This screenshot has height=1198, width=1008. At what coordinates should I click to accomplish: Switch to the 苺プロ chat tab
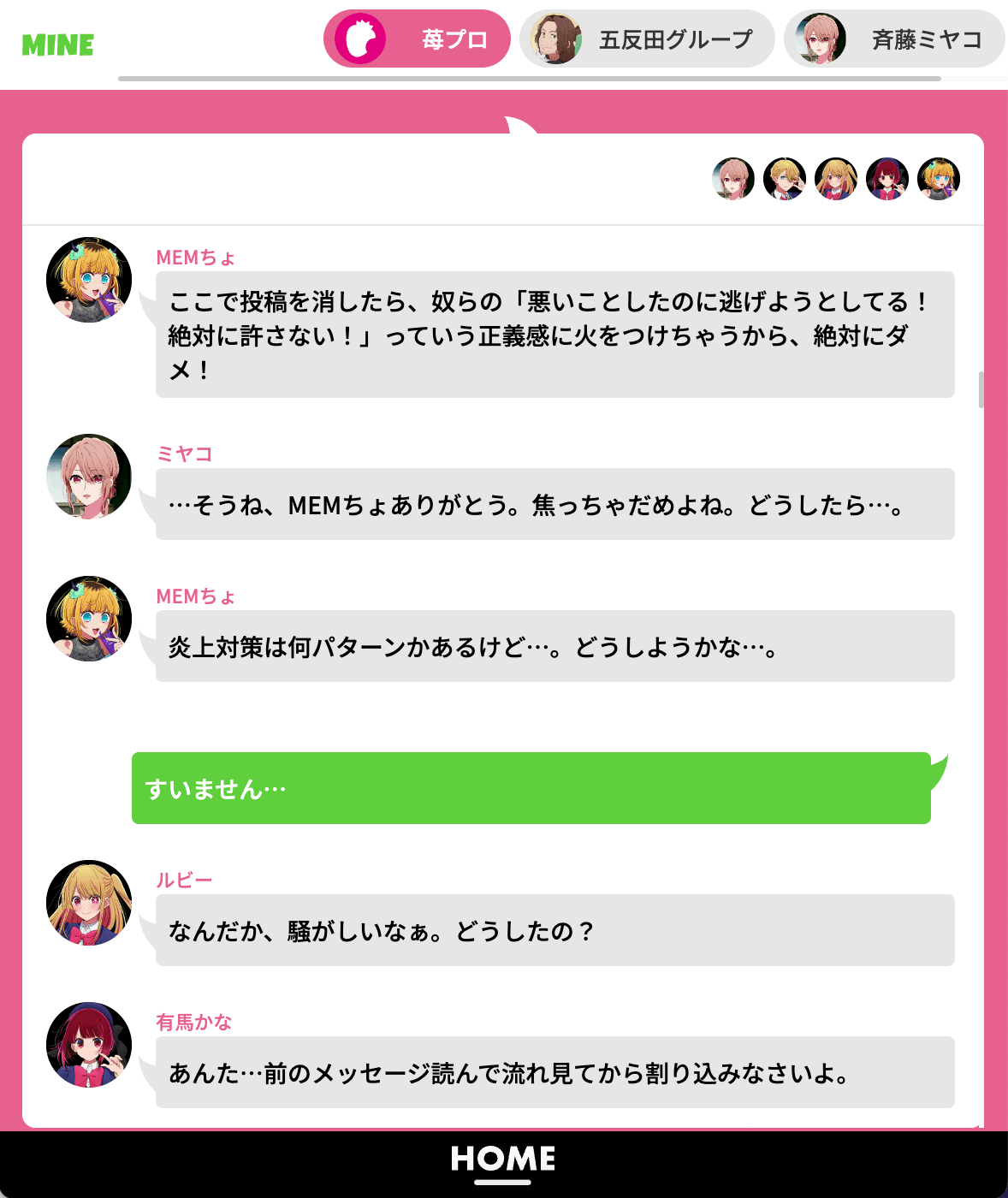tap(417, 39)
